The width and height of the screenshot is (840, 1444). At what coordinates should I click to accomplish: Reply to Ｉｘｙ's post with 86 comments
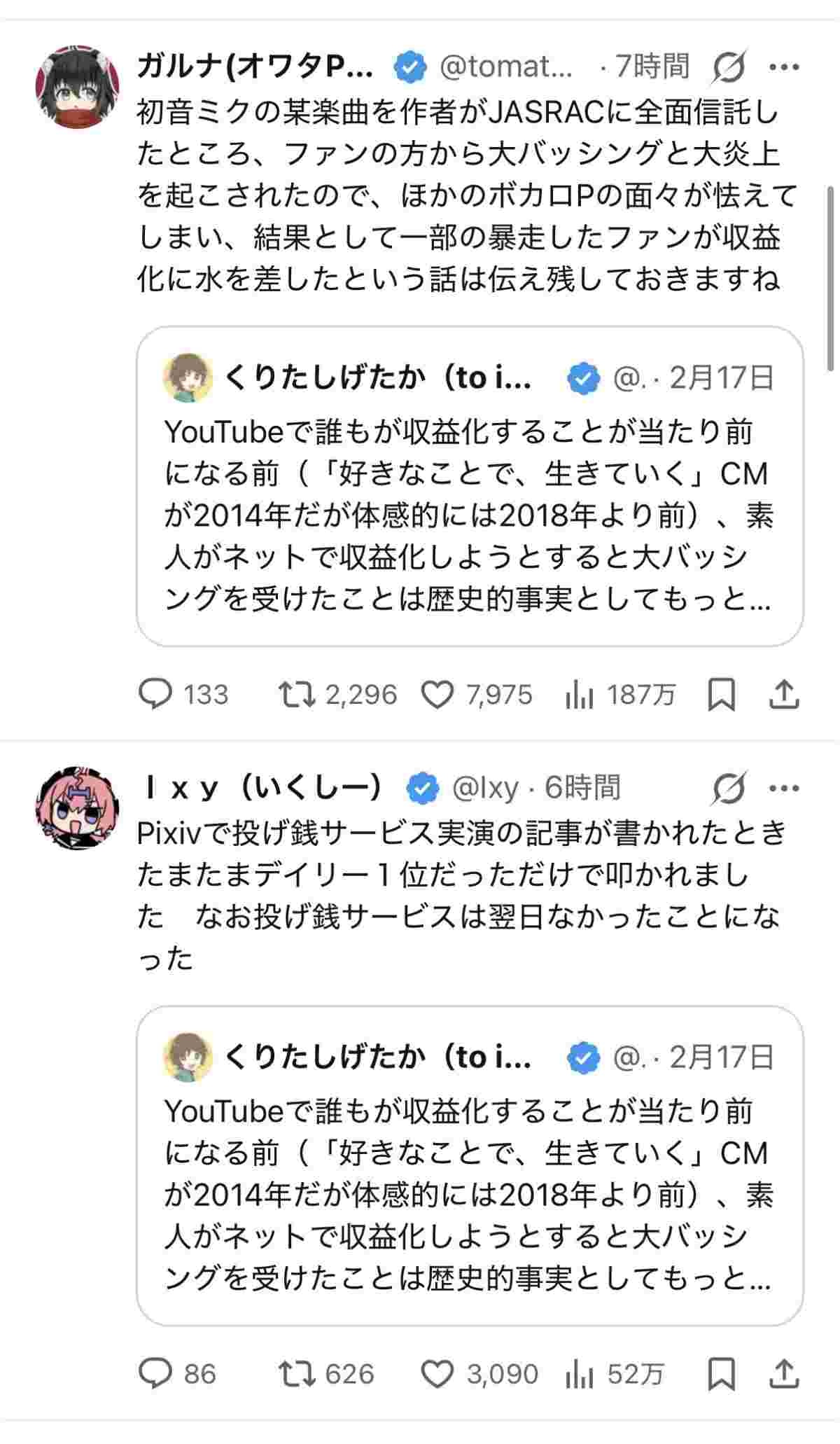coord(155,1374)
